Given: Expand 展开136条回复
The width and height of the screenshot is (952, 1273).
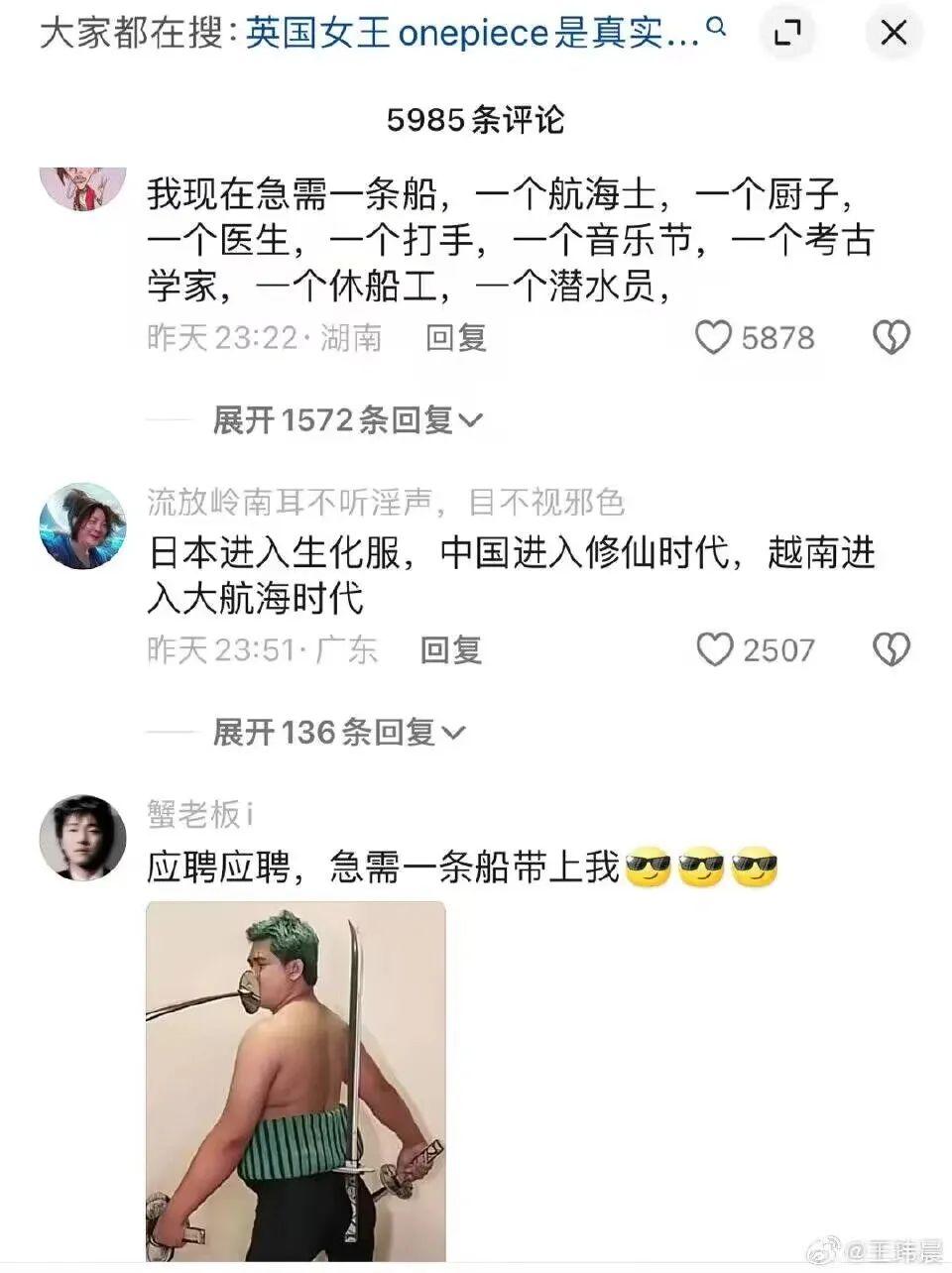Looking at the screenshot, I should pos(338,733).
